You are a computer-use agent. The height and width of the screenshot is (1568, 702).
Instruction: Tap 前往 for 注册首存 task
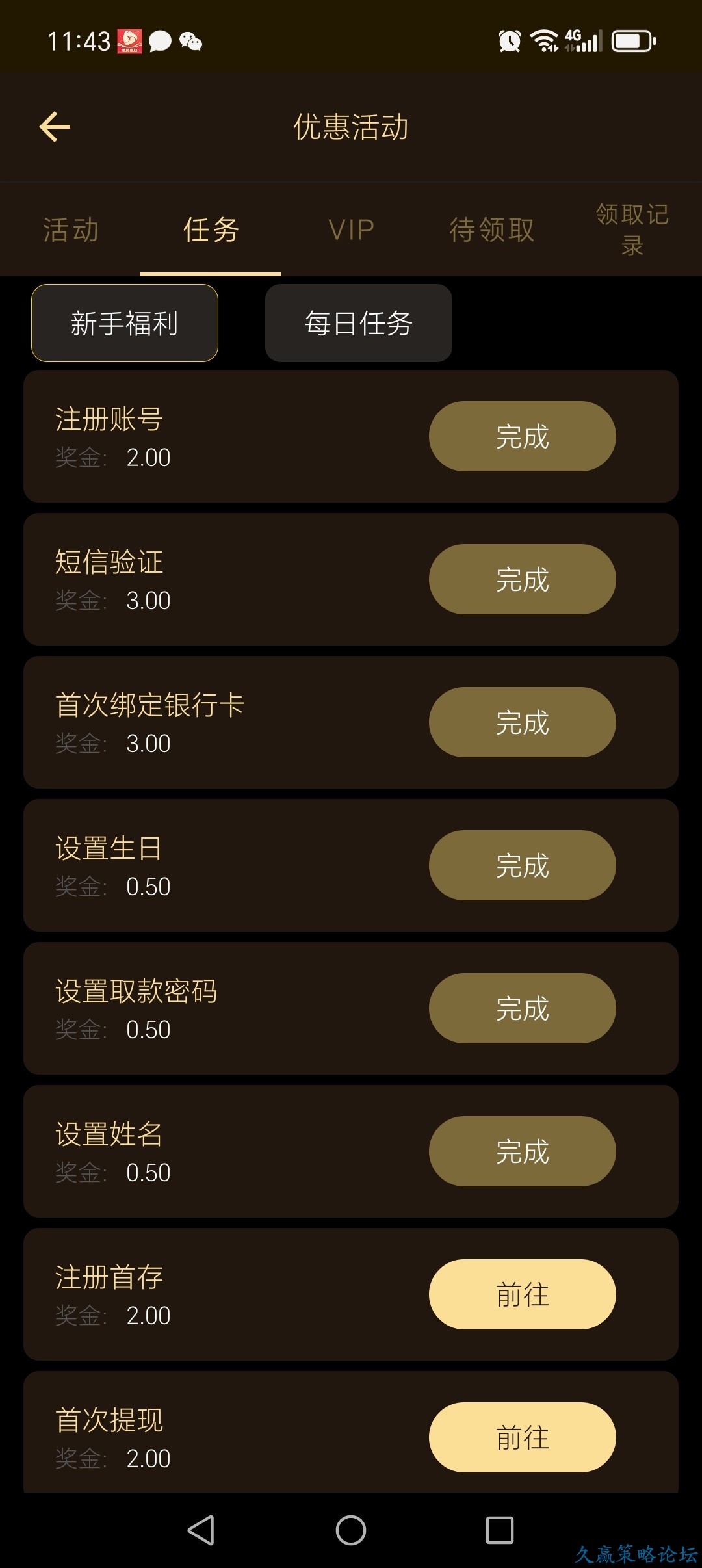(522, 1294)
